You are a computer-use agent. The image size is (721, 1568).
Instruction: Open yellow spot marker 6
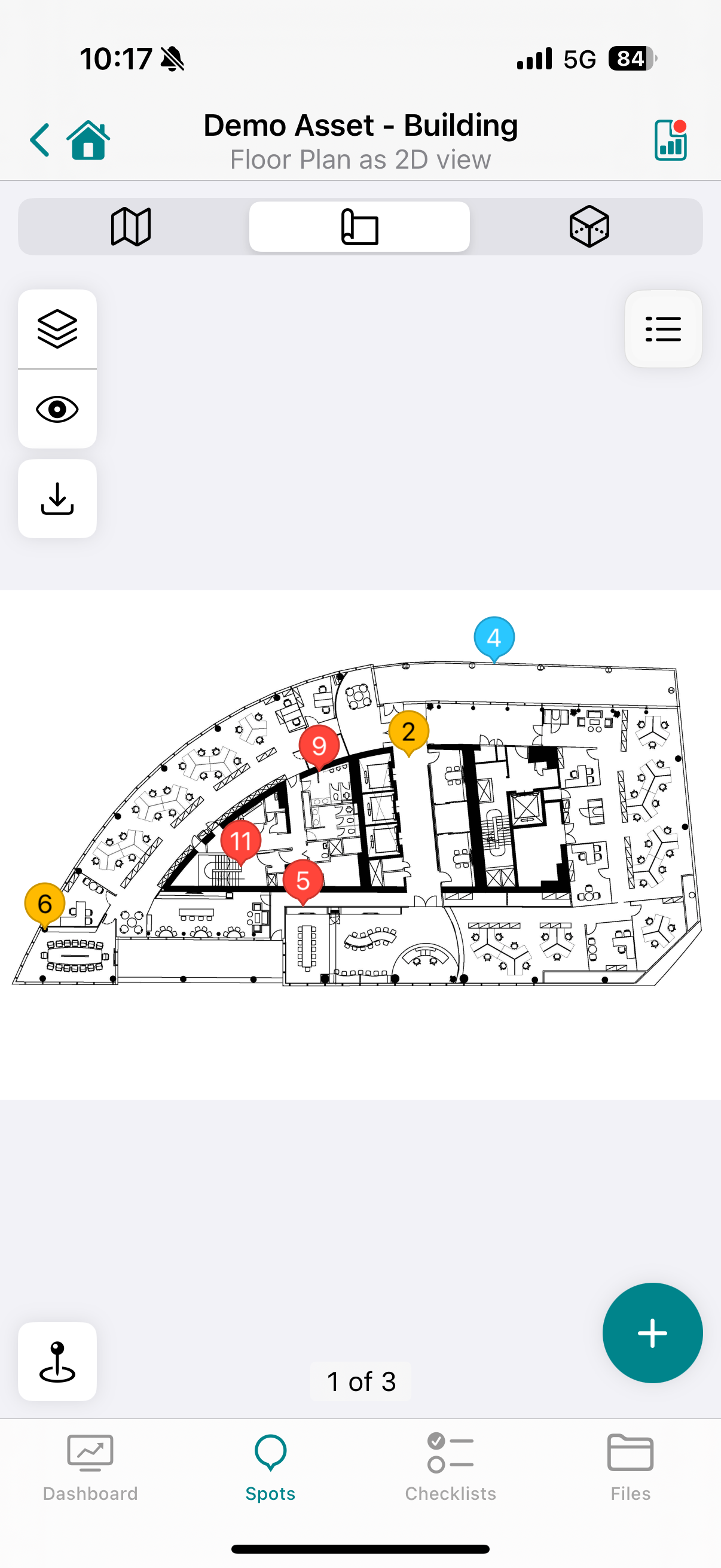(44, 903)
